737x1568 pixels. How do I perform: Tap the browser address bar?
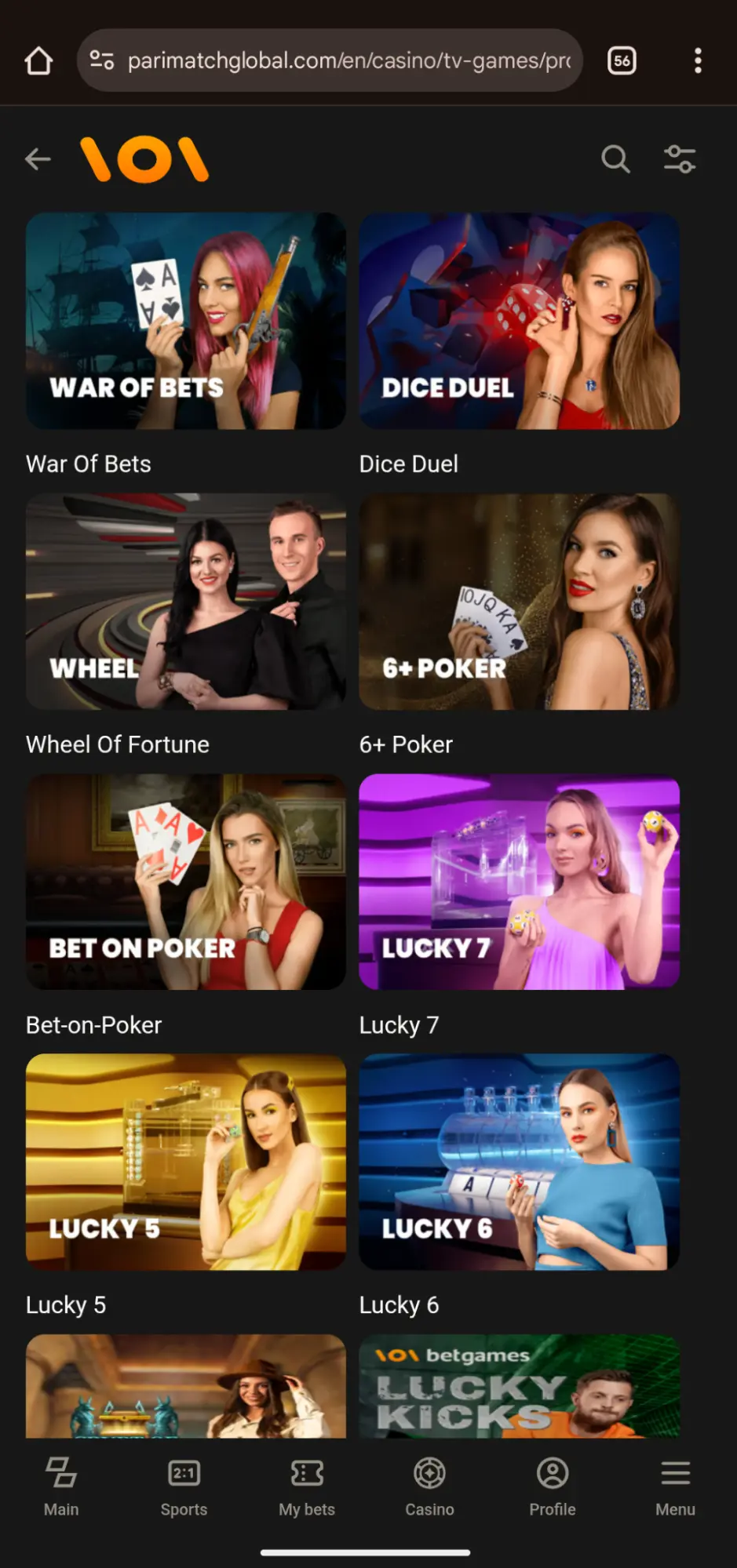click(x=345, y=60)
